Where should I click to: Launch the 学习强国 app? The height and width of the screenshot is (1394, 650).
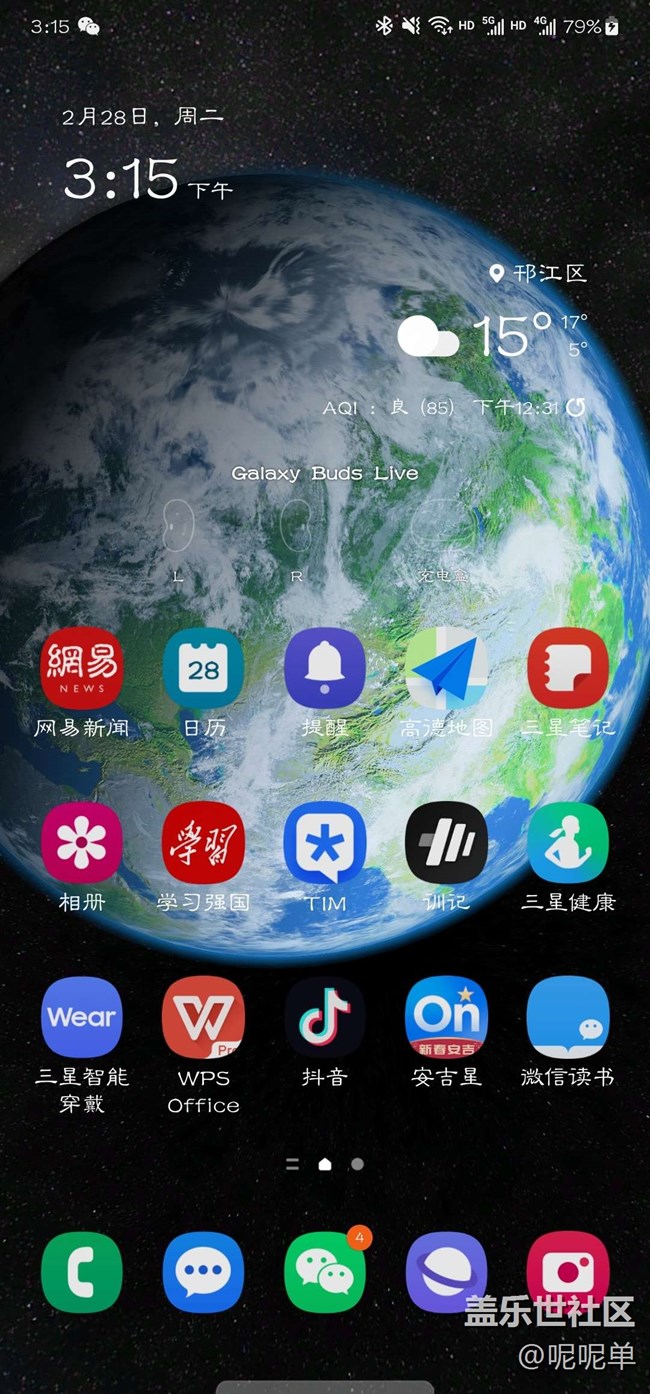click(203, 842)
